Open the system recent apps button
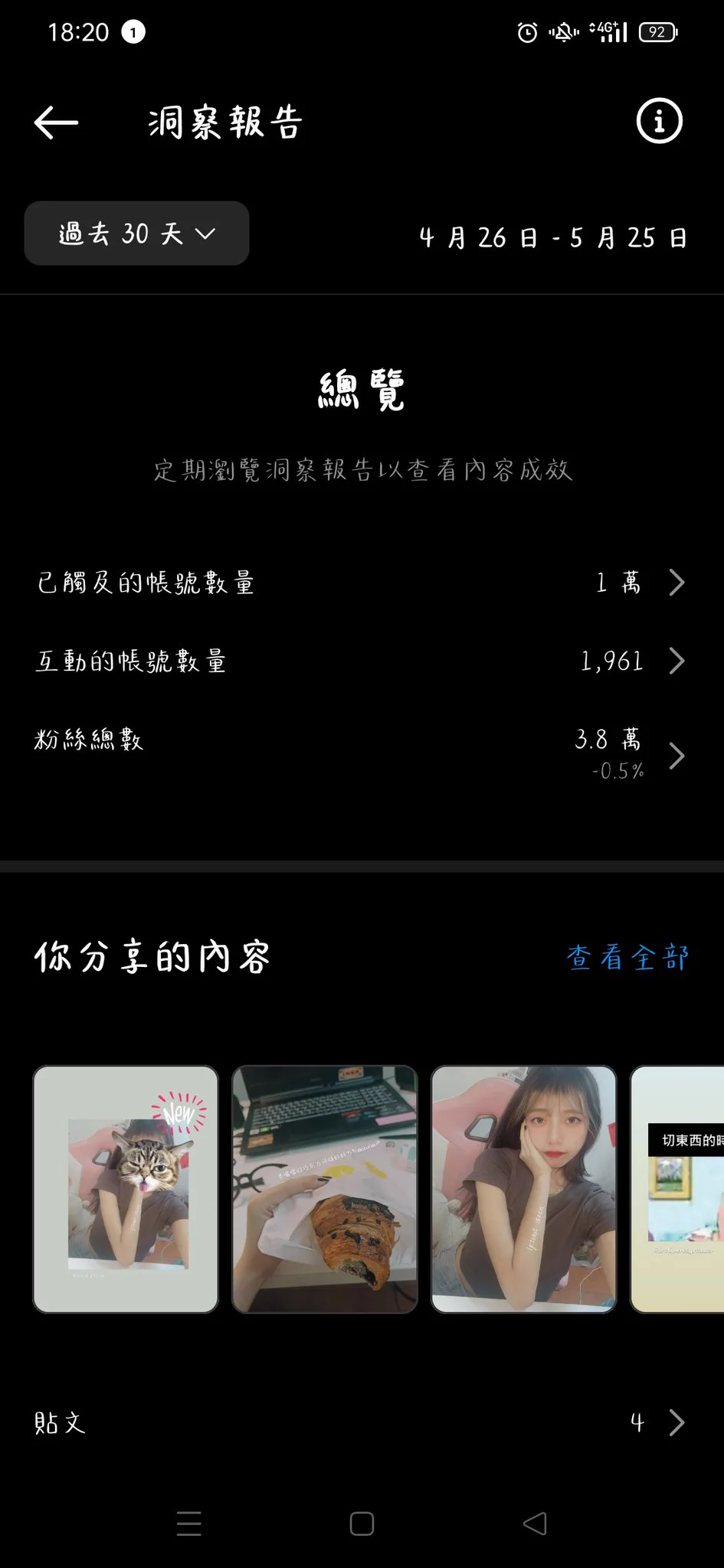 point(188,1524)
